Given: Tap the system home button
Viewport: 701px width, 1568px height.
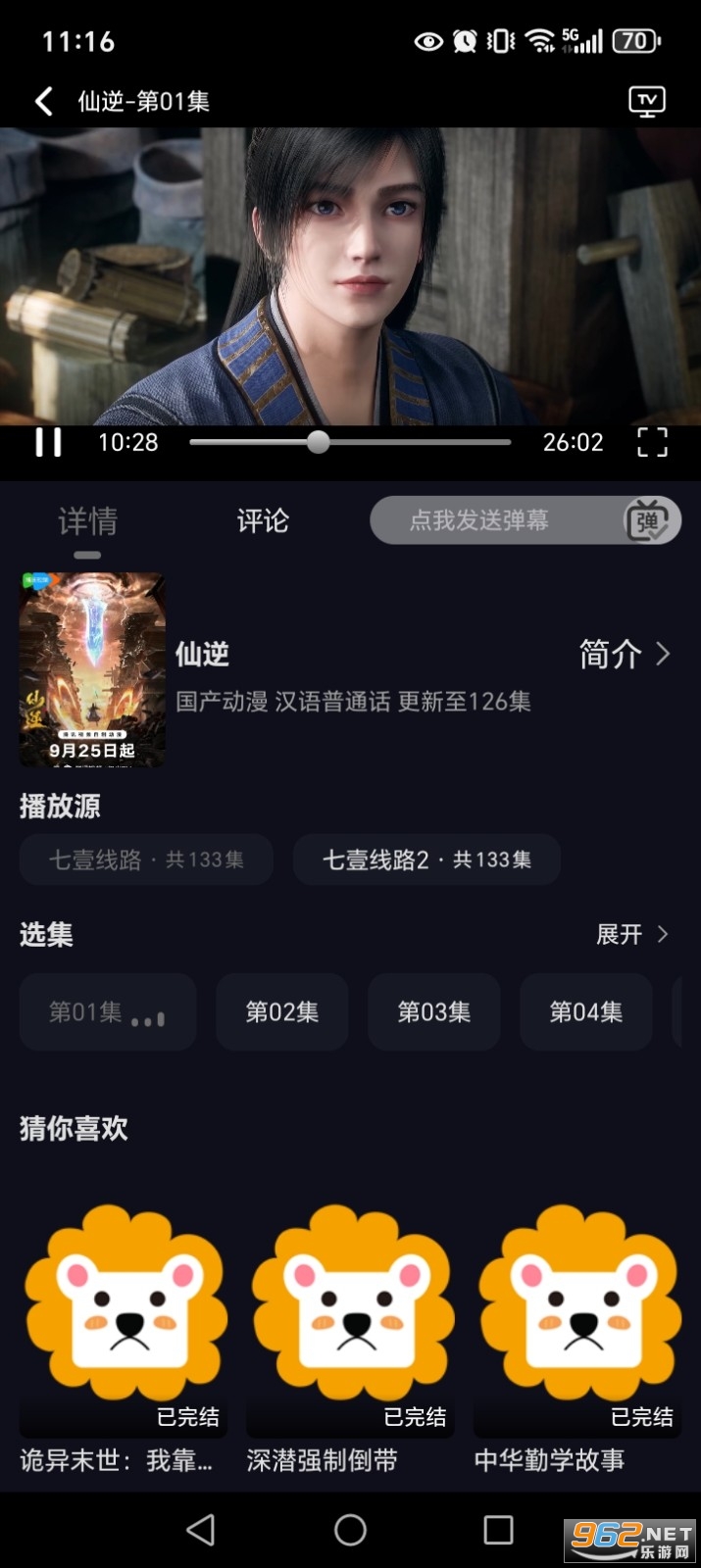Looking at the screenshot, I should 350,1529.
